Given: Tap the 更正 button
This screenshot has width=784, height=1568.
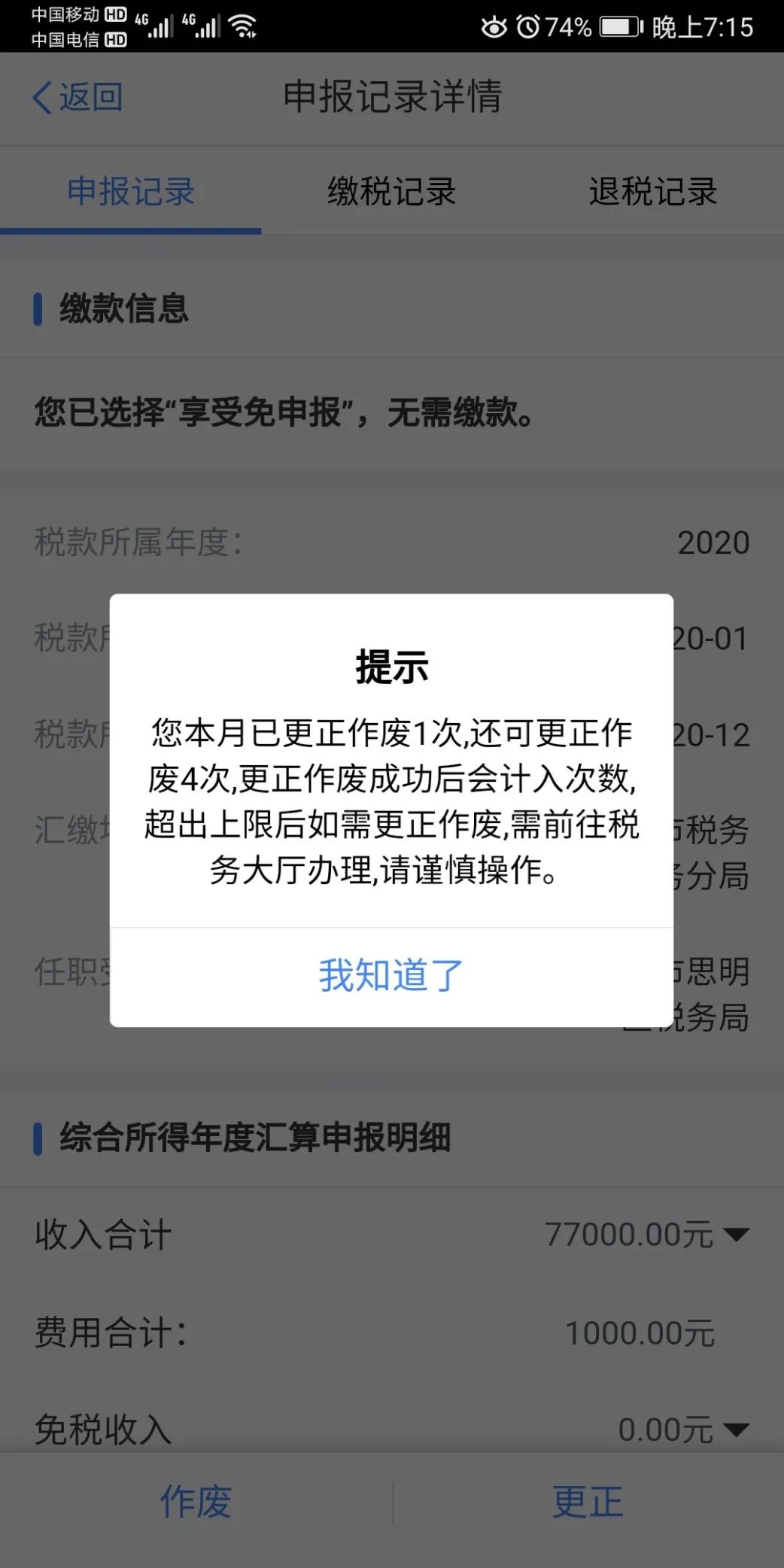Looking at the screenshot, I should click(x=588, y=1502).
